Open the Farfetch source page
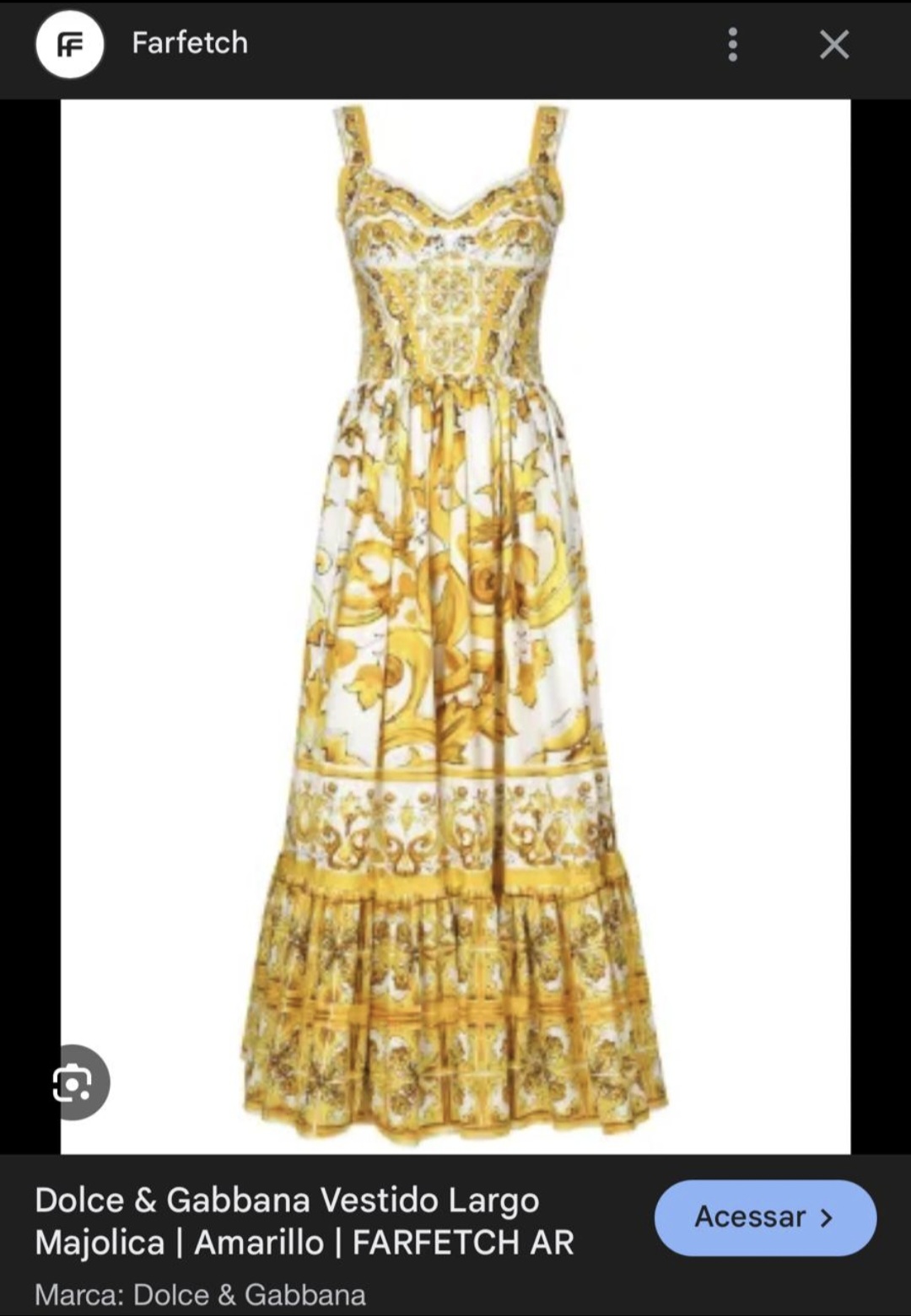This screenshot has width=911, height=1316. pyautogui.click(x=189, y=43)
